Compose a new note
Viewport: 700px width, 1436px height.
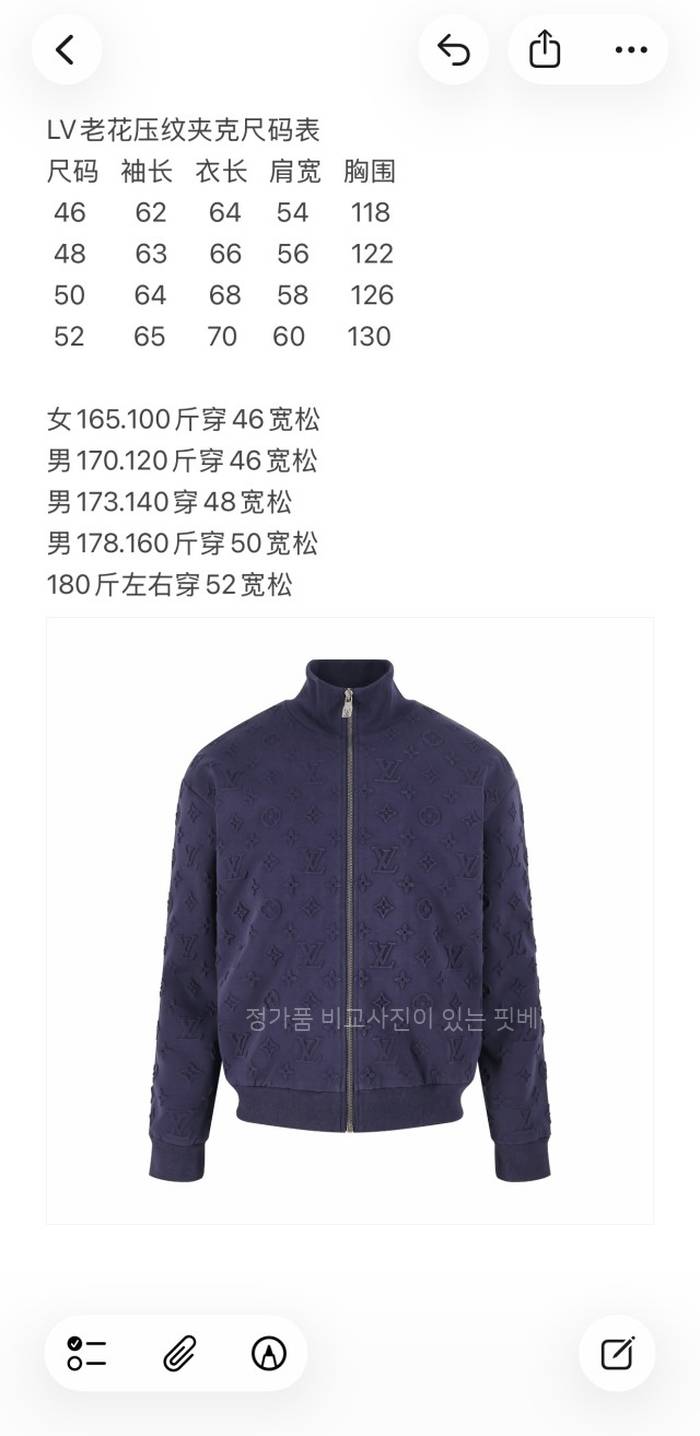click(617, 1353)
